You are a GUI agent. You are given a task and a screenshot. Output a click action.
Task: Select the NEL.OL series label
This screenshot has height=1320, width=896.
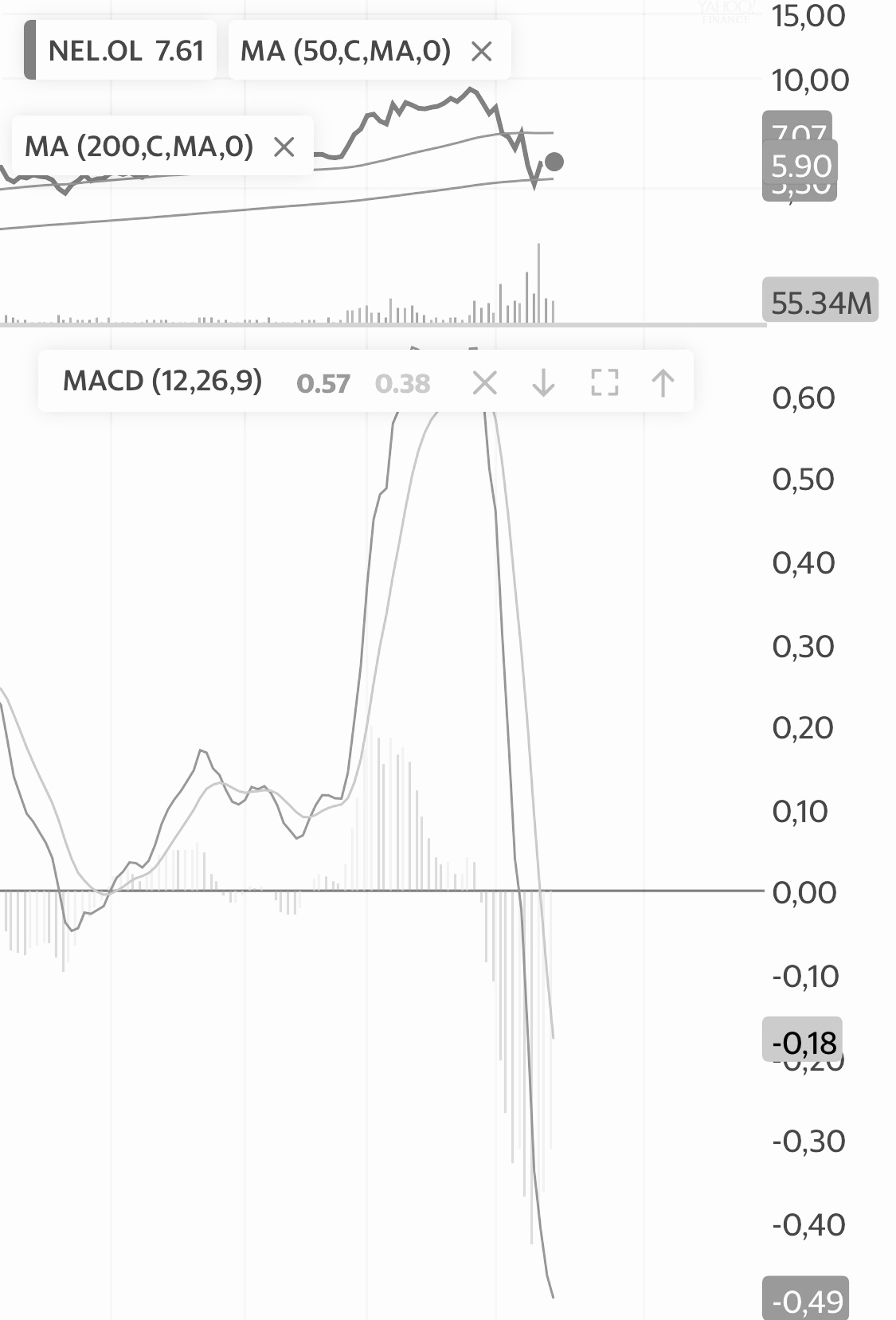coord(125,52)
